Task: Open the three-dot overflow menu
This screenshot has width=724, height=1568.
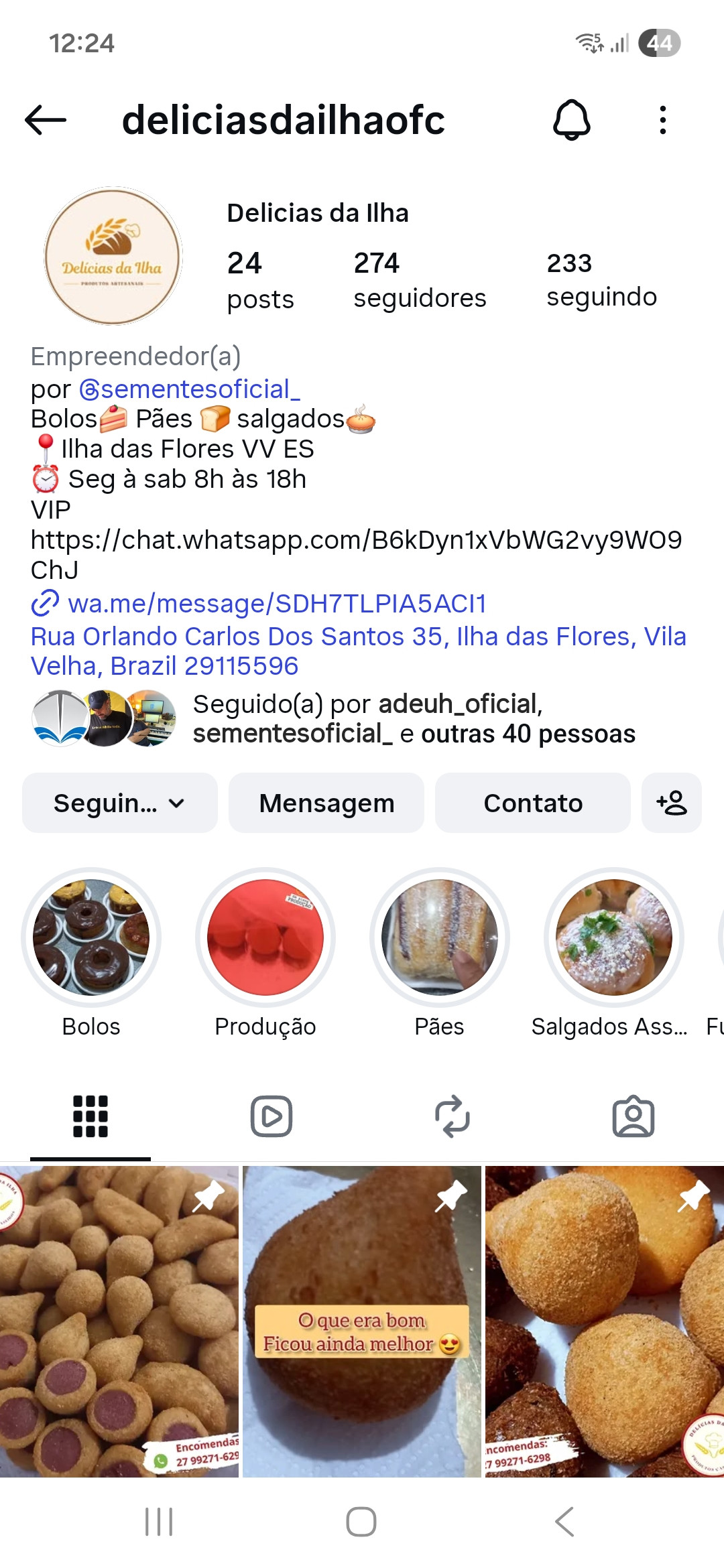Action: click(x=662, y=121)
